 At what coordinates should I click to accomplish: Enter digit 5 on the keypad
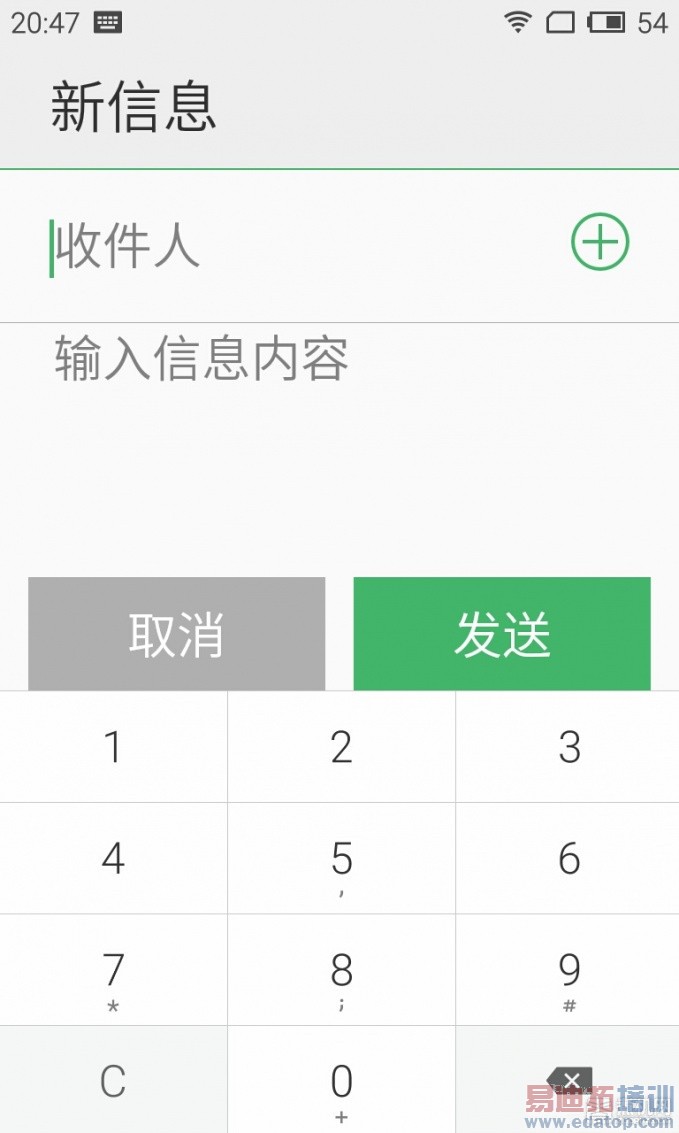341,858
